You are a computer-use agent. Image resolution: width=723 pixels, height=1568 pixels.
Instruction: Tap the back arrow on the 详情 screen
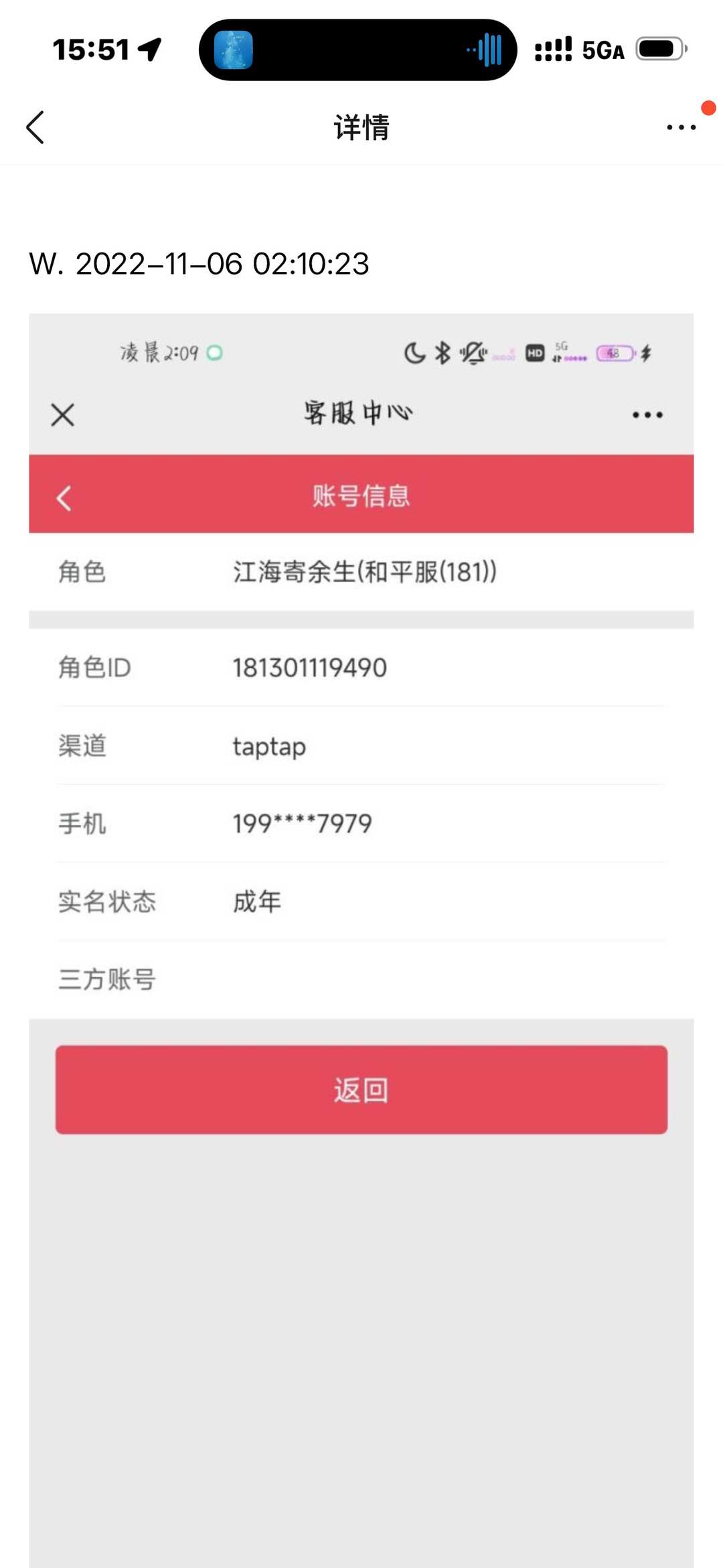coord(35,127)
